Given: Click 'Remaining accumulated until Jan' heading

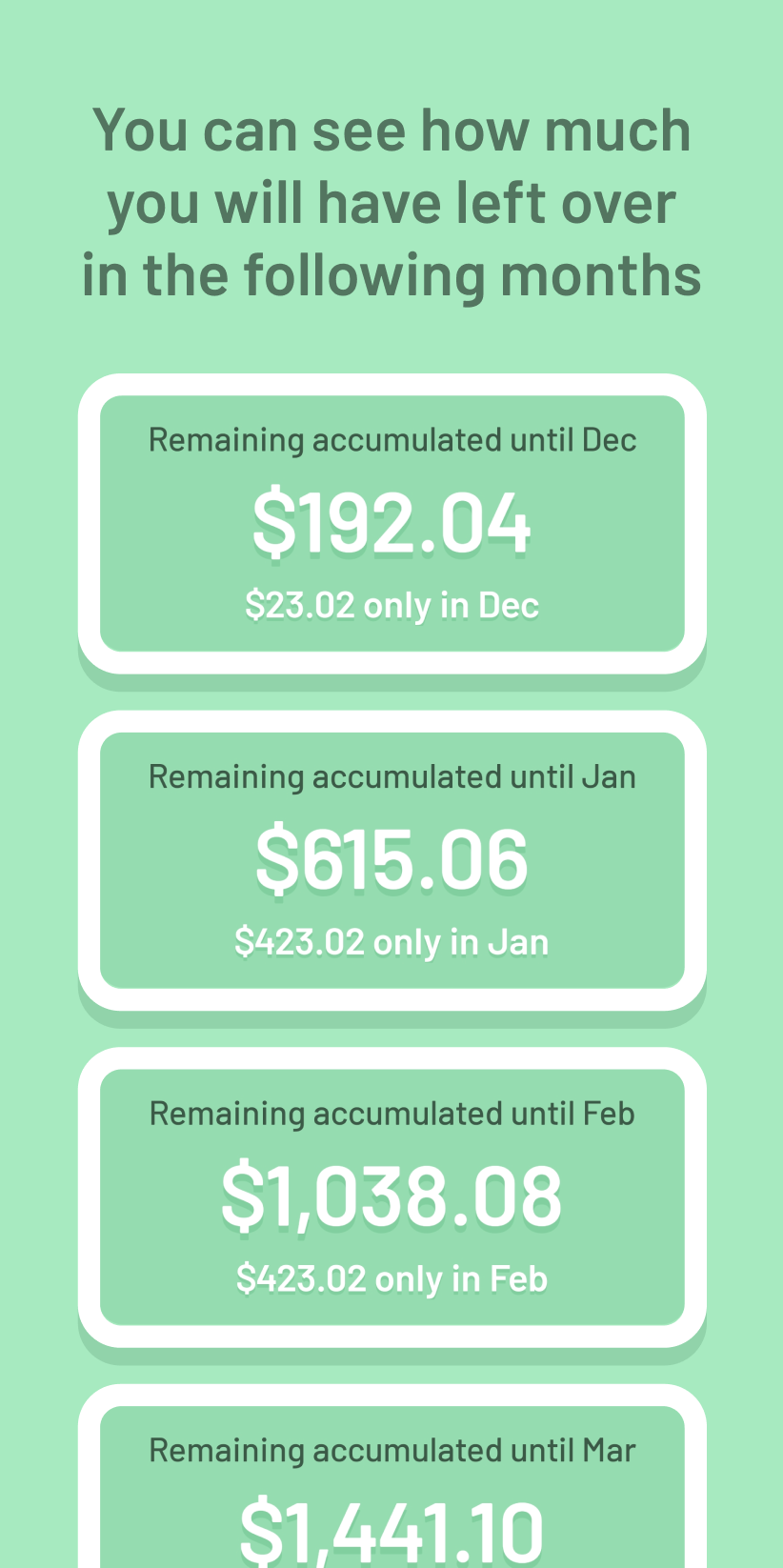Looking at the screenshot, I should pos(391,775).
